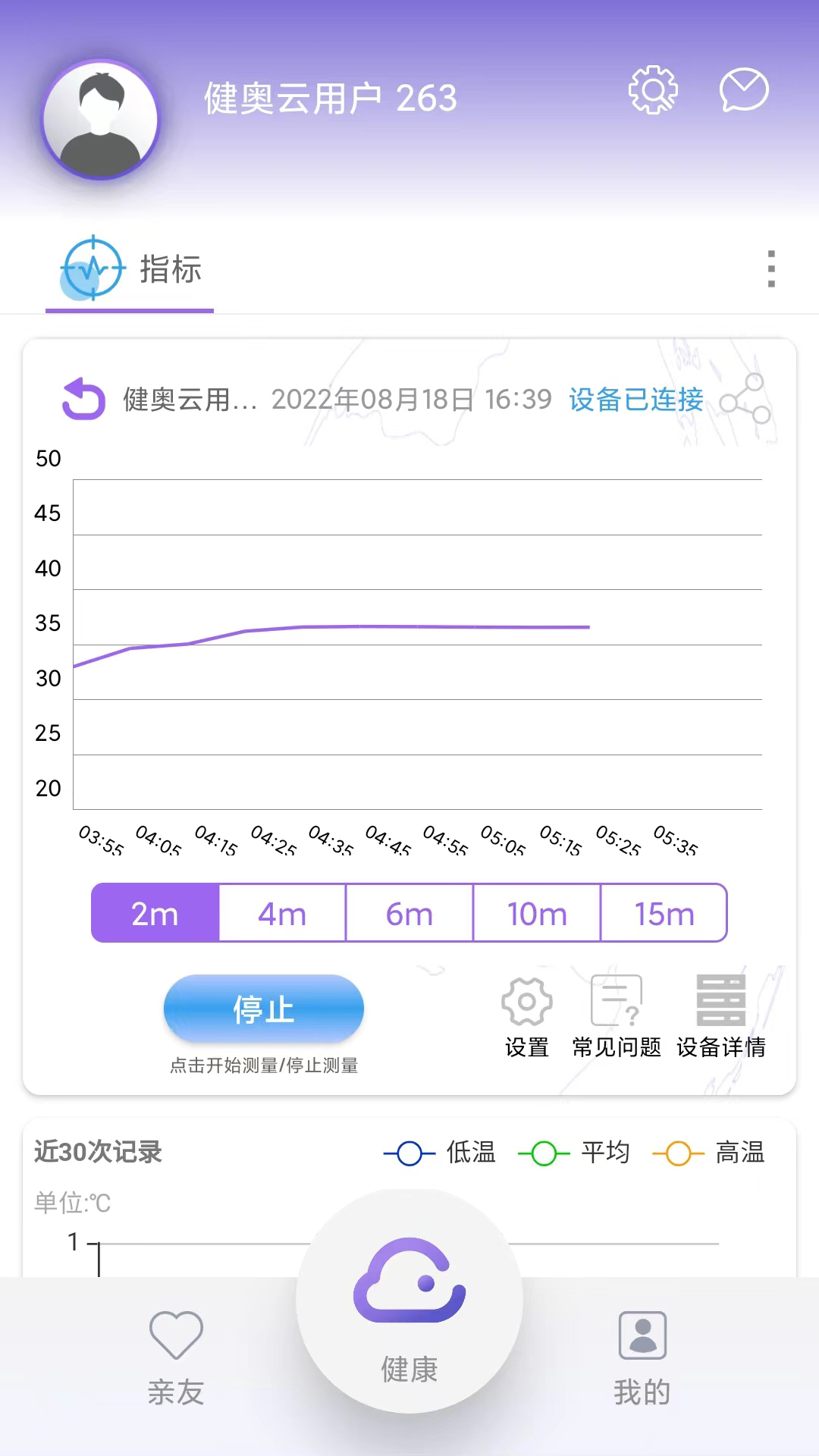Select the 15m time interval

click(664, 914)
